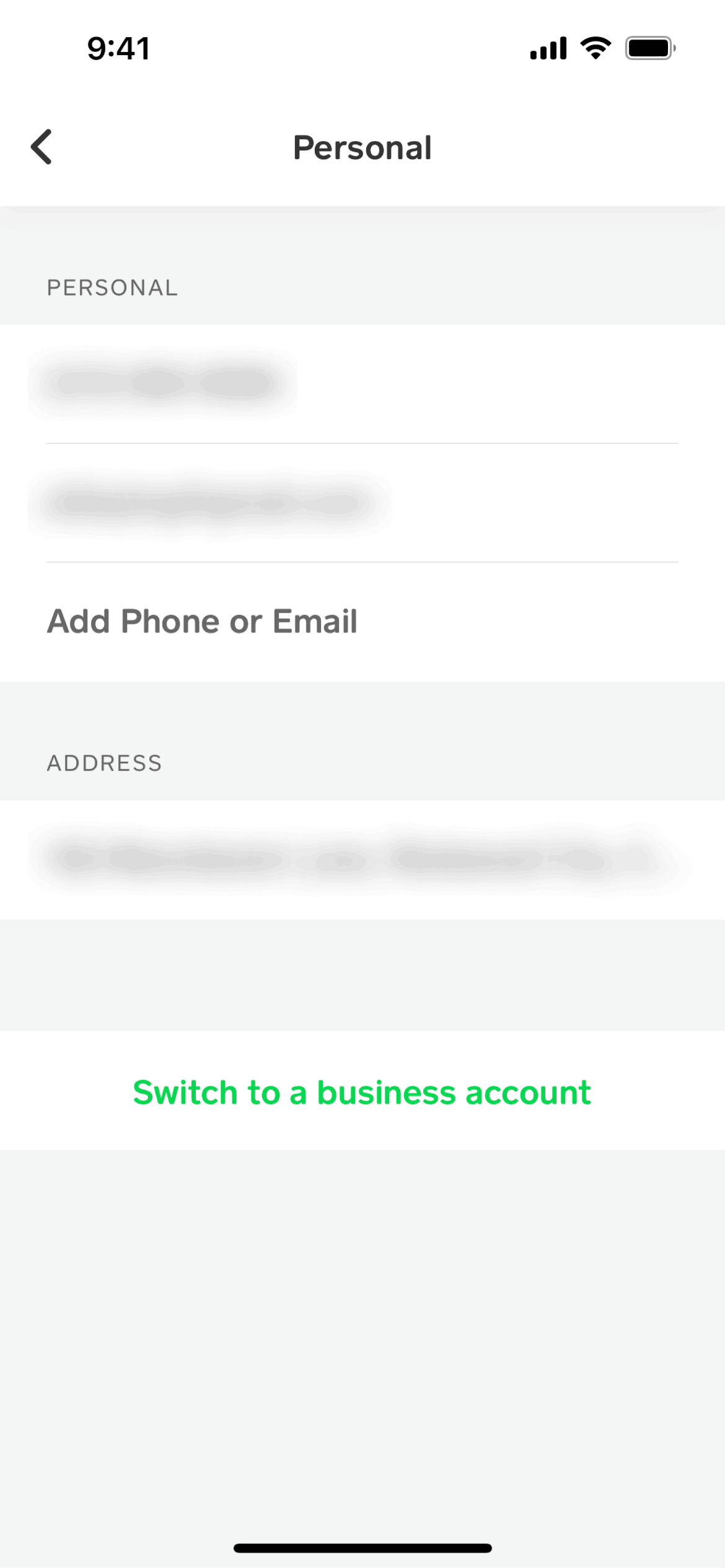
Task: Open the PERSONAL section header
Action: [x=112, y=287]
